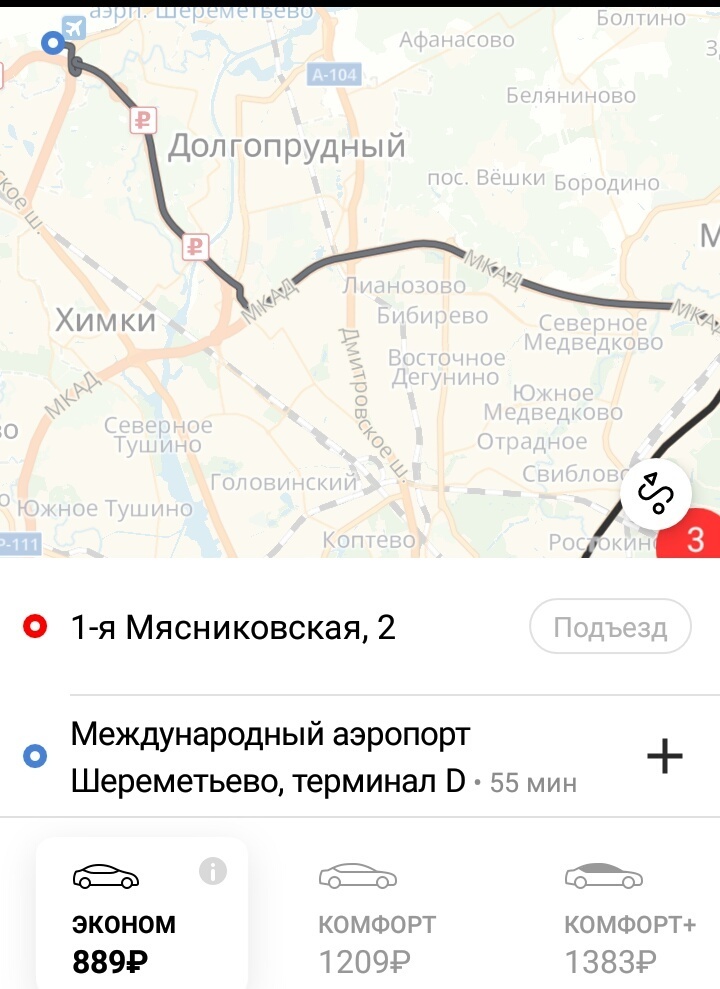This screenshot has width=720, height=989.
Task: Add a stop with the plus icon
Action: pos(665,757)
